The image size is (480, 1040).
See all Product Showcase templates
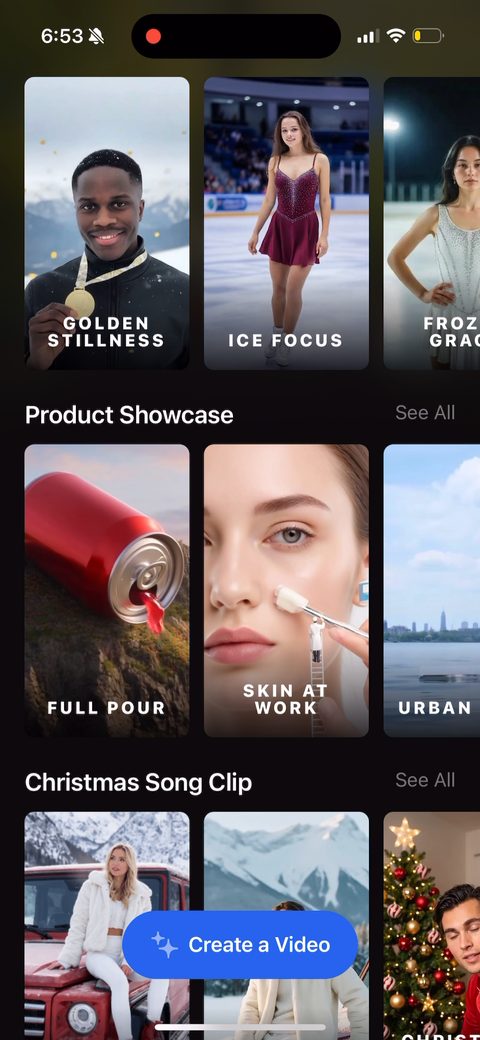(425, 413)
